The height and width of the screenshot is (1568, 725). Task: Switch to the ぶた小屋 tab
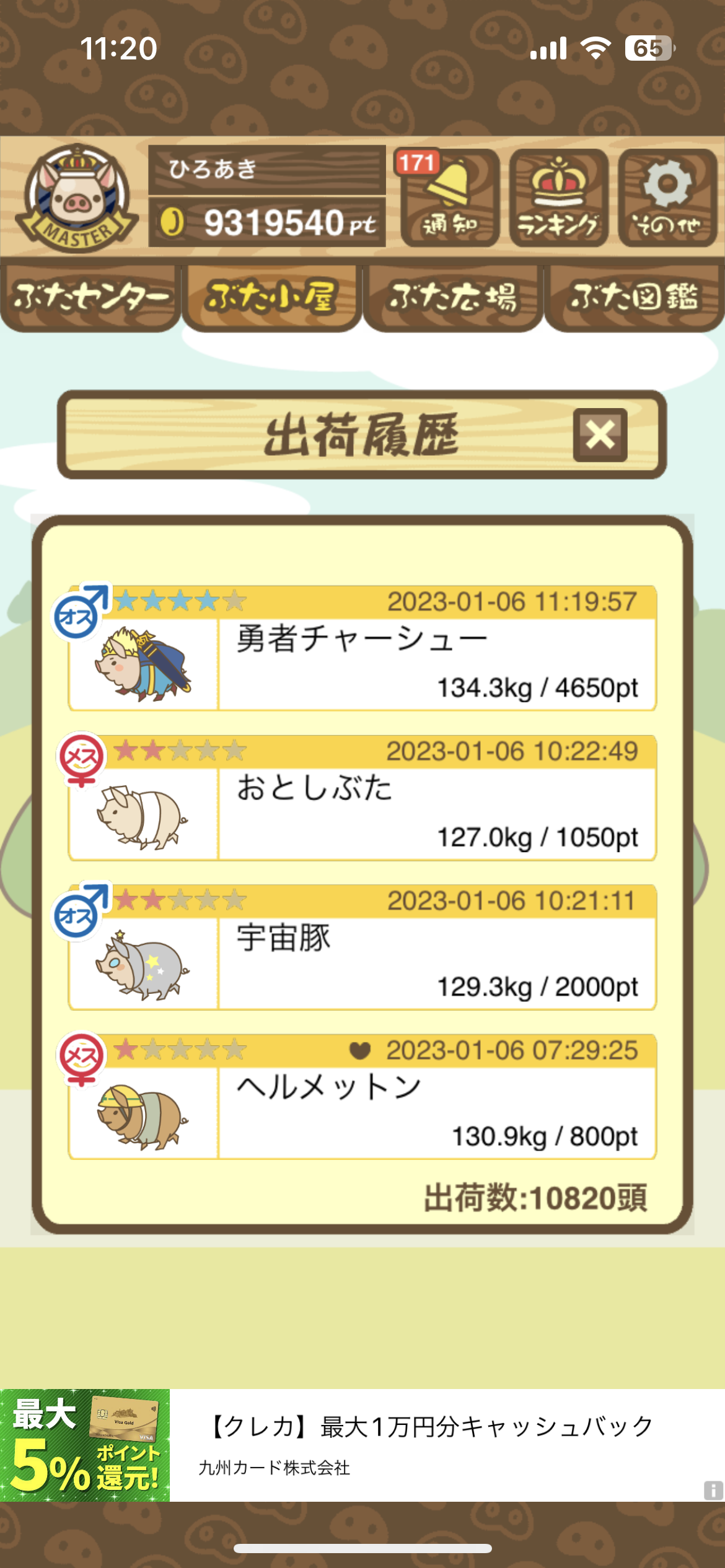click(x=271, y=297)
